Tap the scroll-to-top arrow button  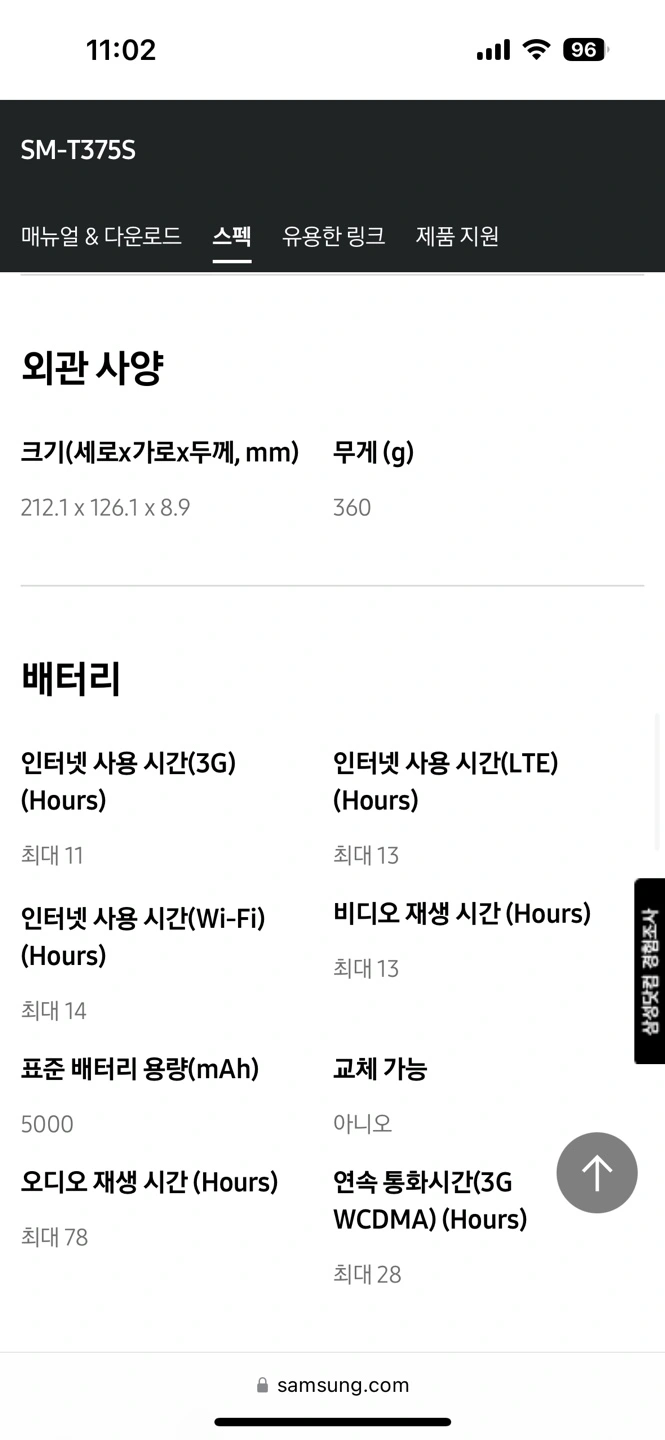click(x=597, y=1172)
